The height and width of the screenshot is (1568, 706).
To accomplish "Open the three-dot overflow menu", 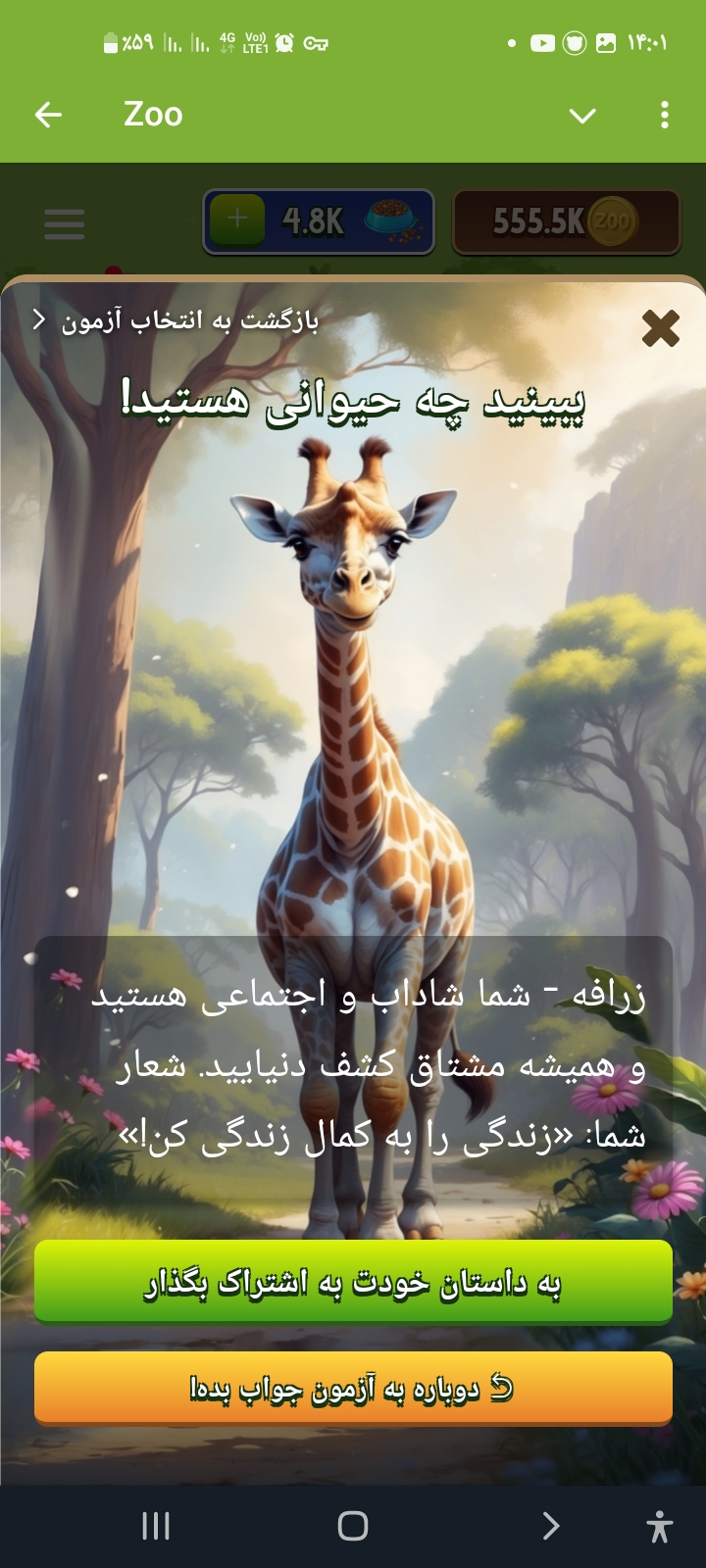I will pyautogui.click(x=665, y=115).
